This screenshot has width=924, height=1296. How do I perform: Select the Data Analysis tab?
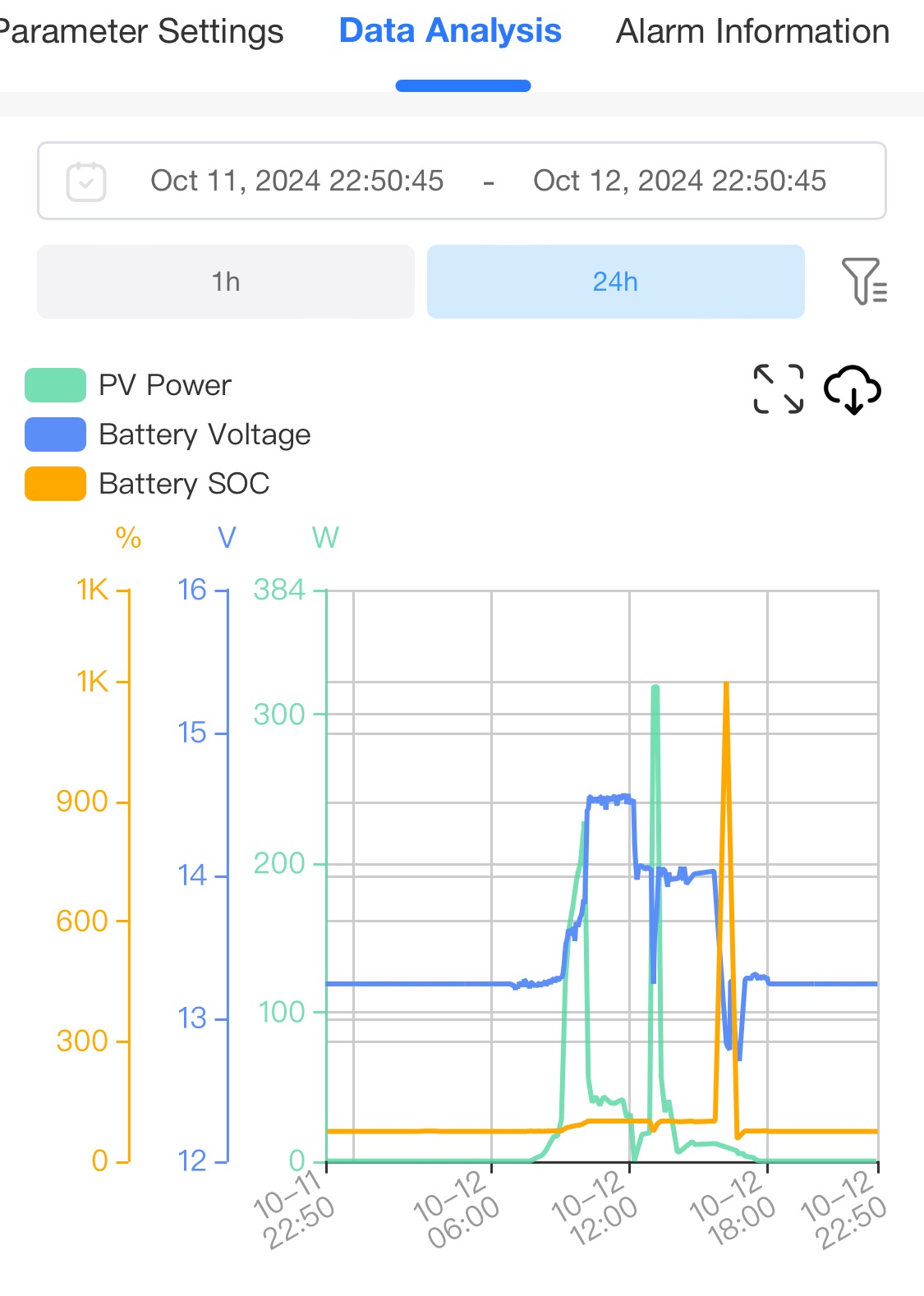450,32
